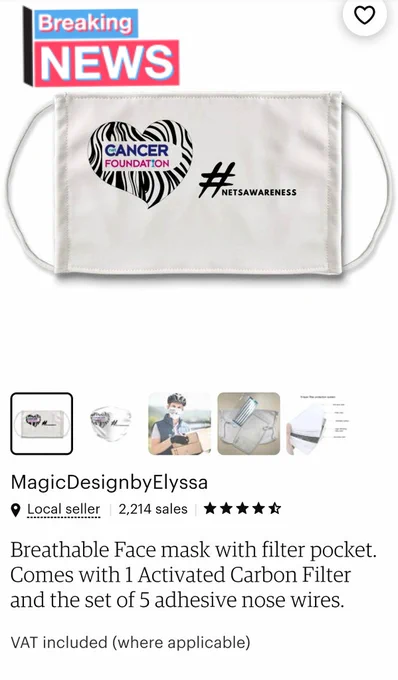
Task: Select the first flat mask thumbnail
Action: 42,423
